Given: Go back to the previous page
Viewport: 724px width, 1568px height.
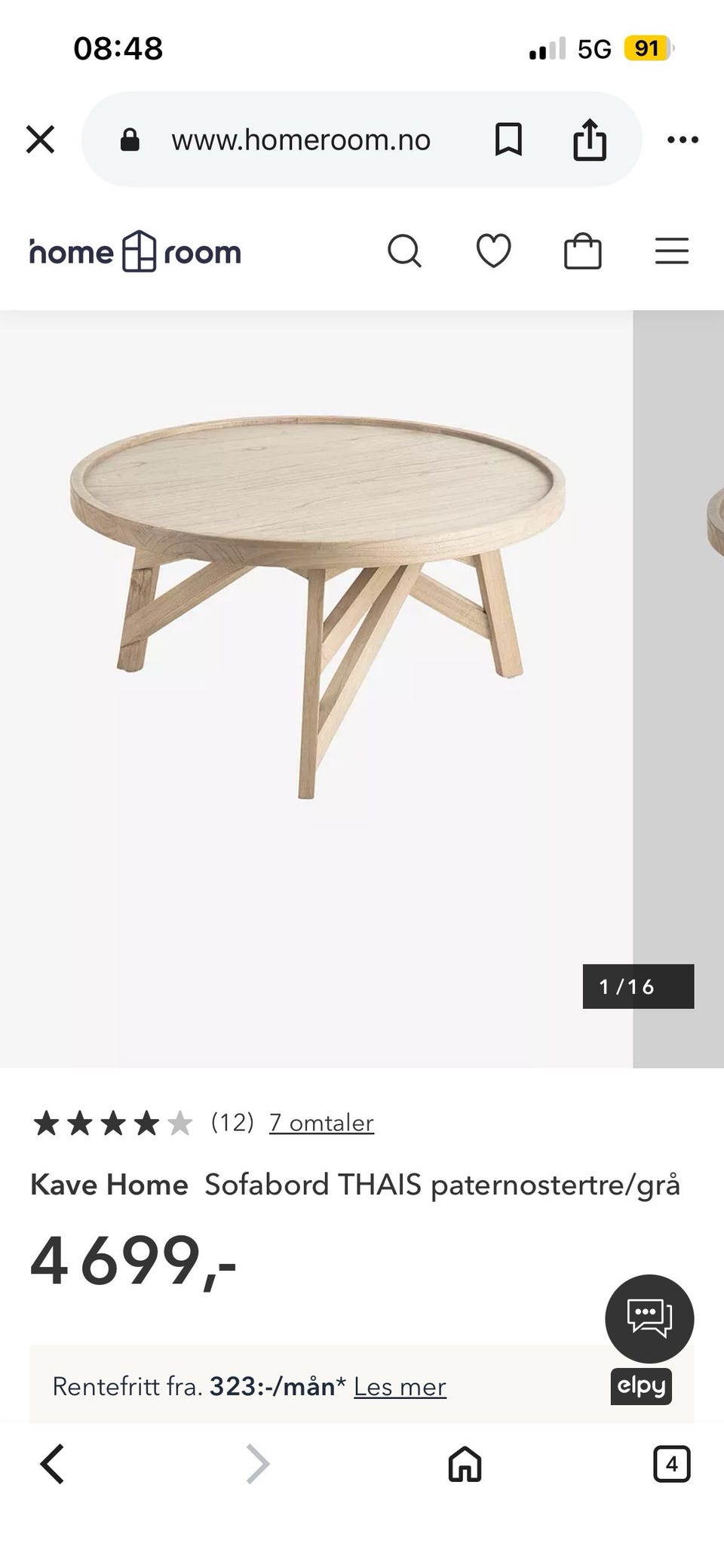Looking at the screenshot, I should tap(52, 1465).
